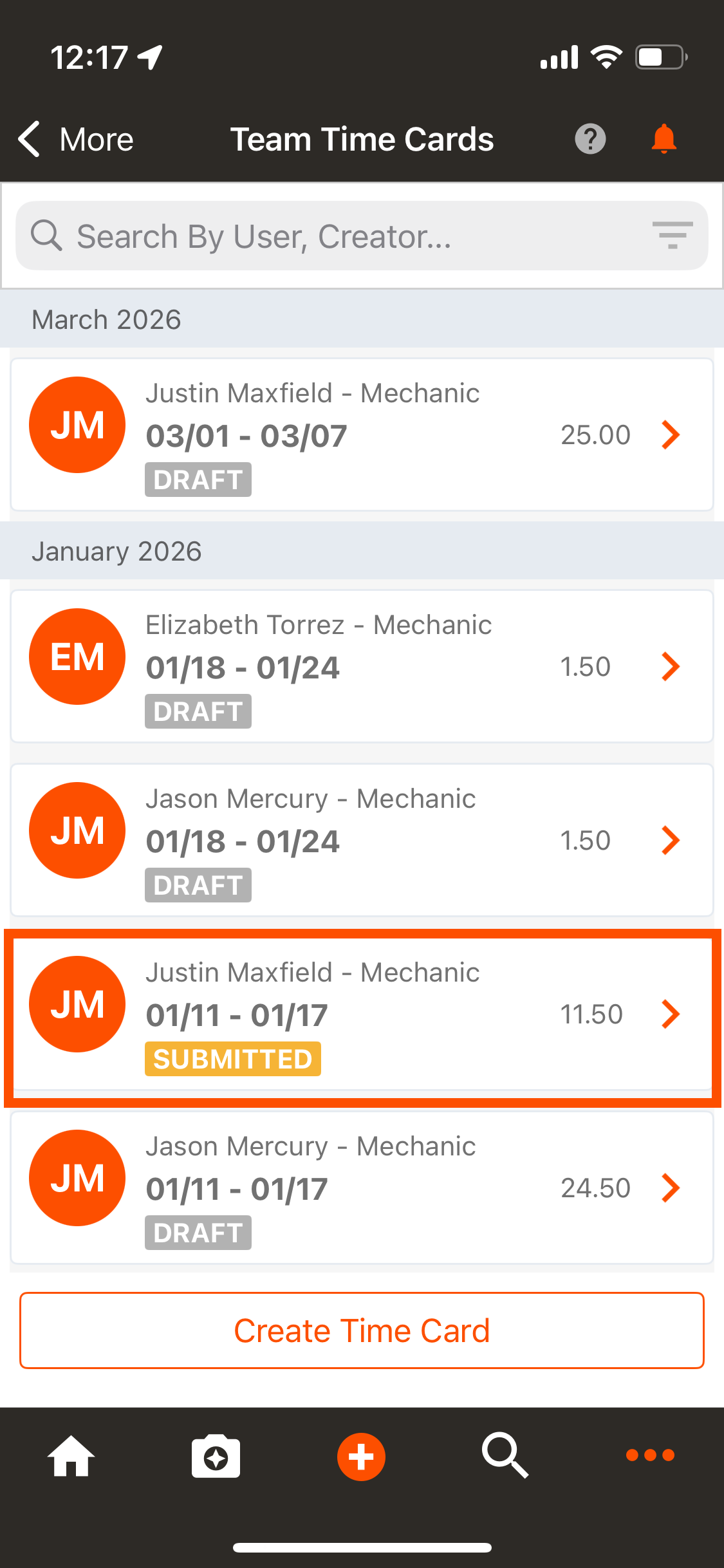This screenshot has height=1568, width=724.
Task: Tap the orange plus add button
Action: tap(361, 1456)
